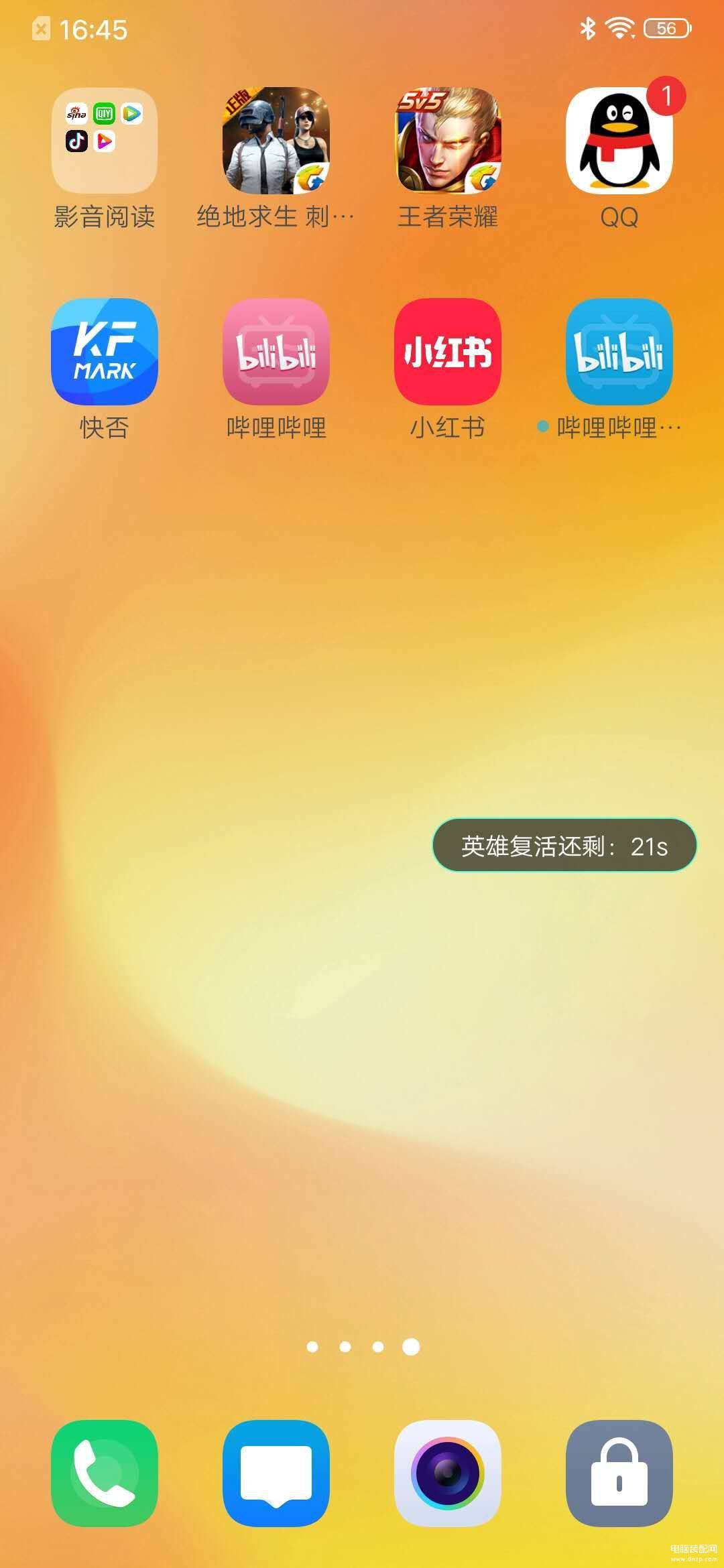Open the 影音阅读 folder
Image resolution: width=724 pixels, height=1568 pixels.
pos(104,141)
